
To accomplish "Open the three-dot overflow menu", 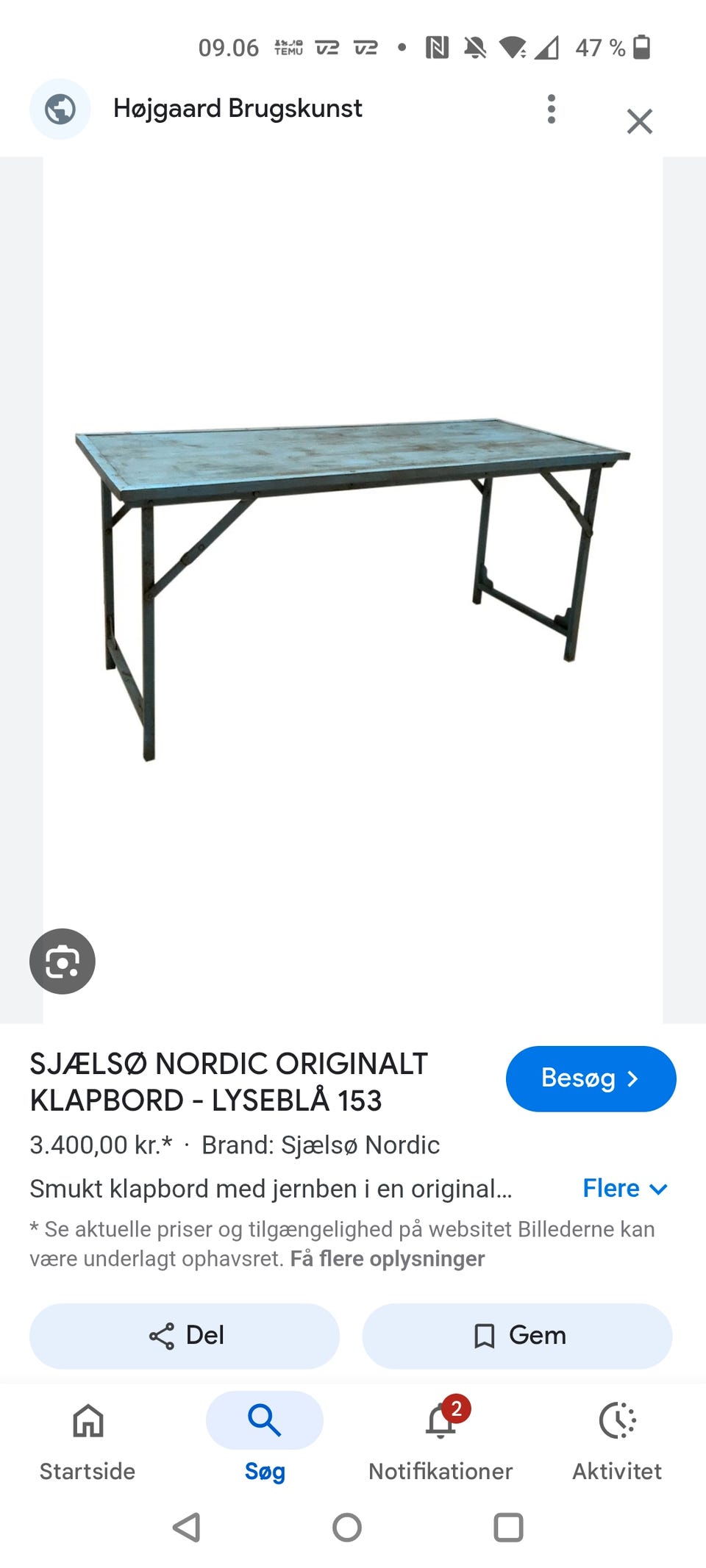I will (x=551, y=108).
